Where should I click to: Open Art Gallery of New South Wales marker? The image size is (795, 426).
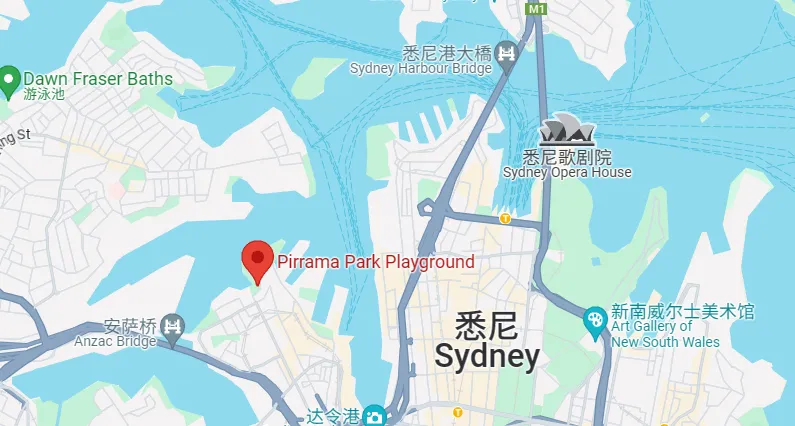click(594, 321)
